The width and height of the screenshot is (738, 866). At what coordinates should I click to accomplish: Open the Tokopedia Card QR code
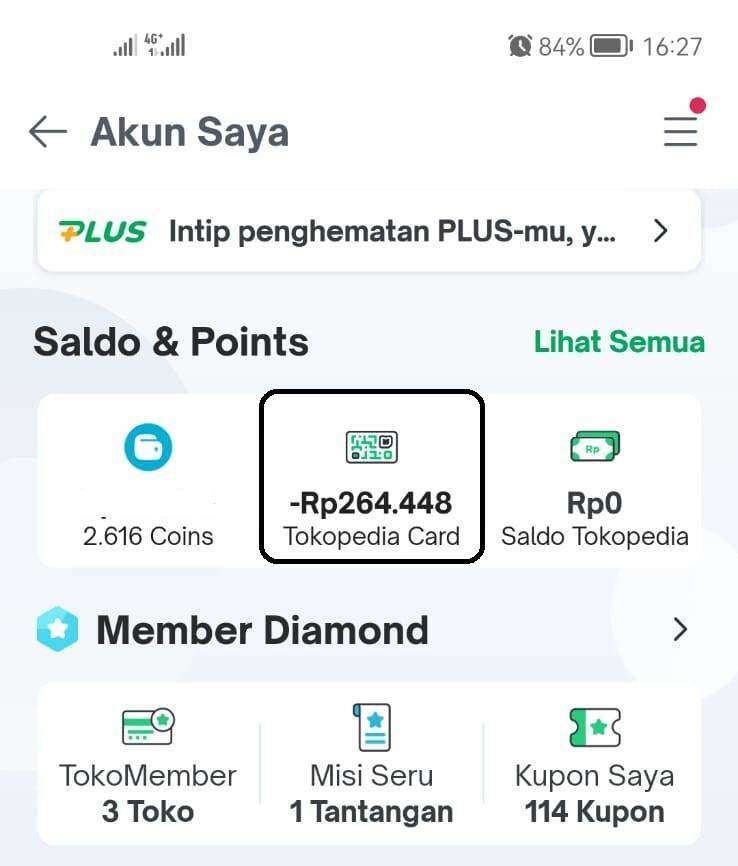371,447
